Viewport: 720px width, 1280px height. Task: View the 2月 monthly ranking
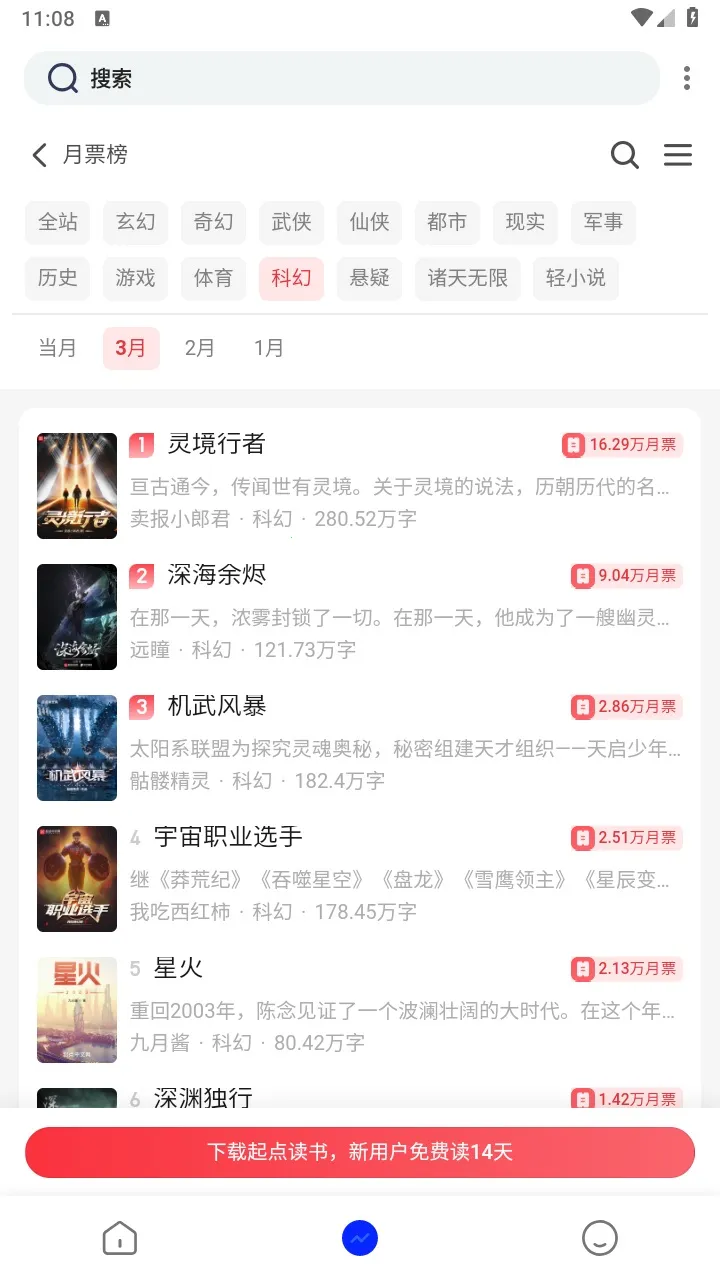click(200, 348)
